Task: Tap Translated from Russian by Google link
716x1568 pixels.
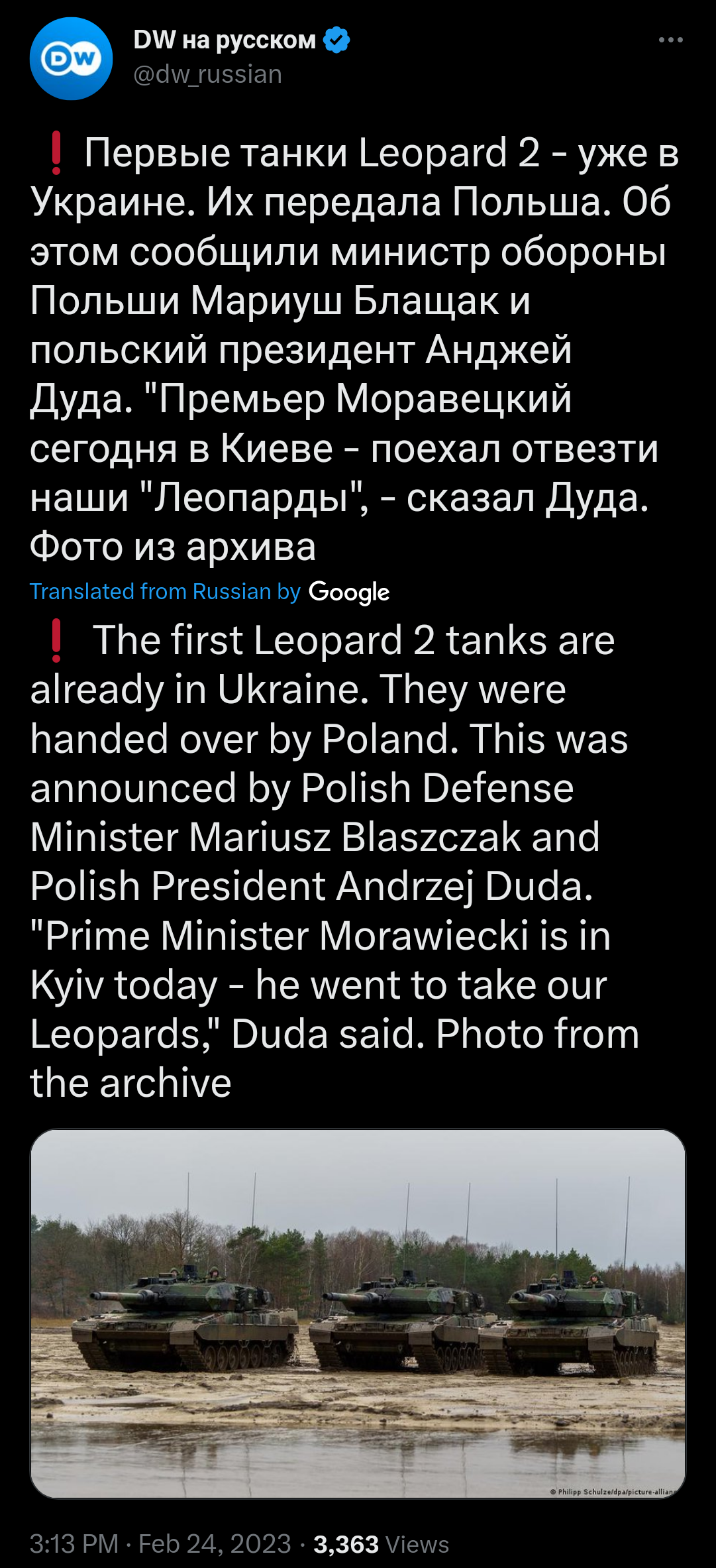Action: 209,591
